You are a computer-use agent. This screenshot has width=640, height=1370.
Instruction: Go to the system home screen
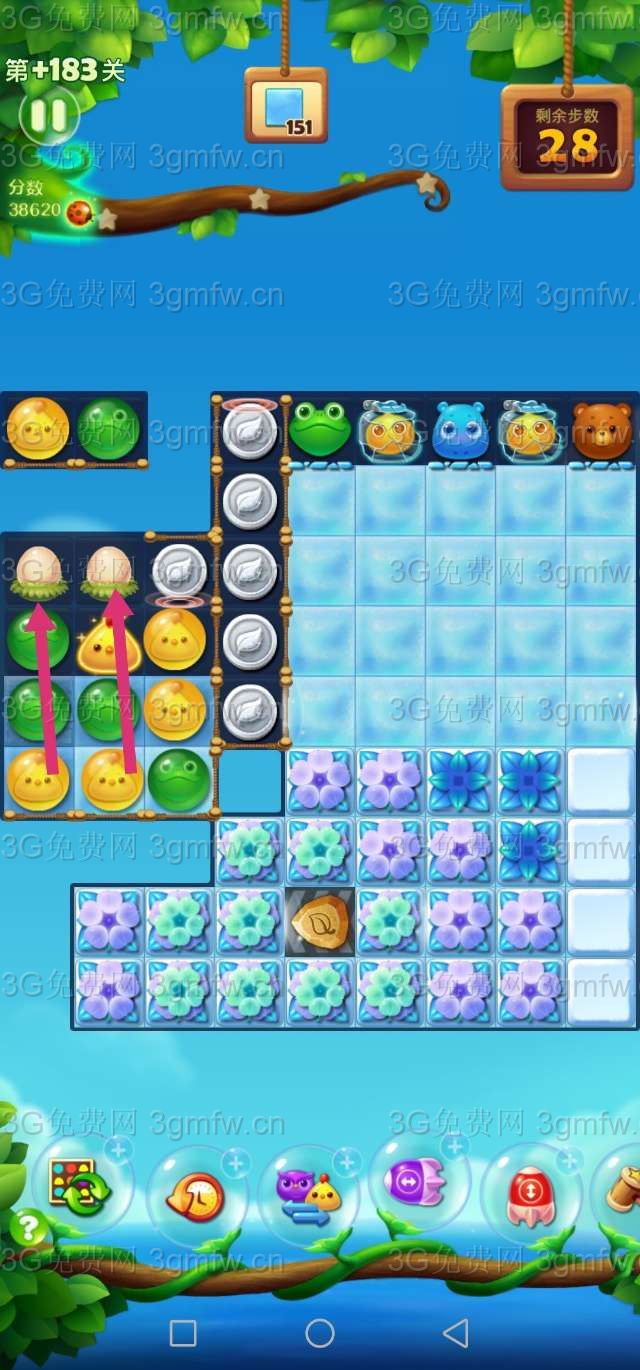(320, 1332)
